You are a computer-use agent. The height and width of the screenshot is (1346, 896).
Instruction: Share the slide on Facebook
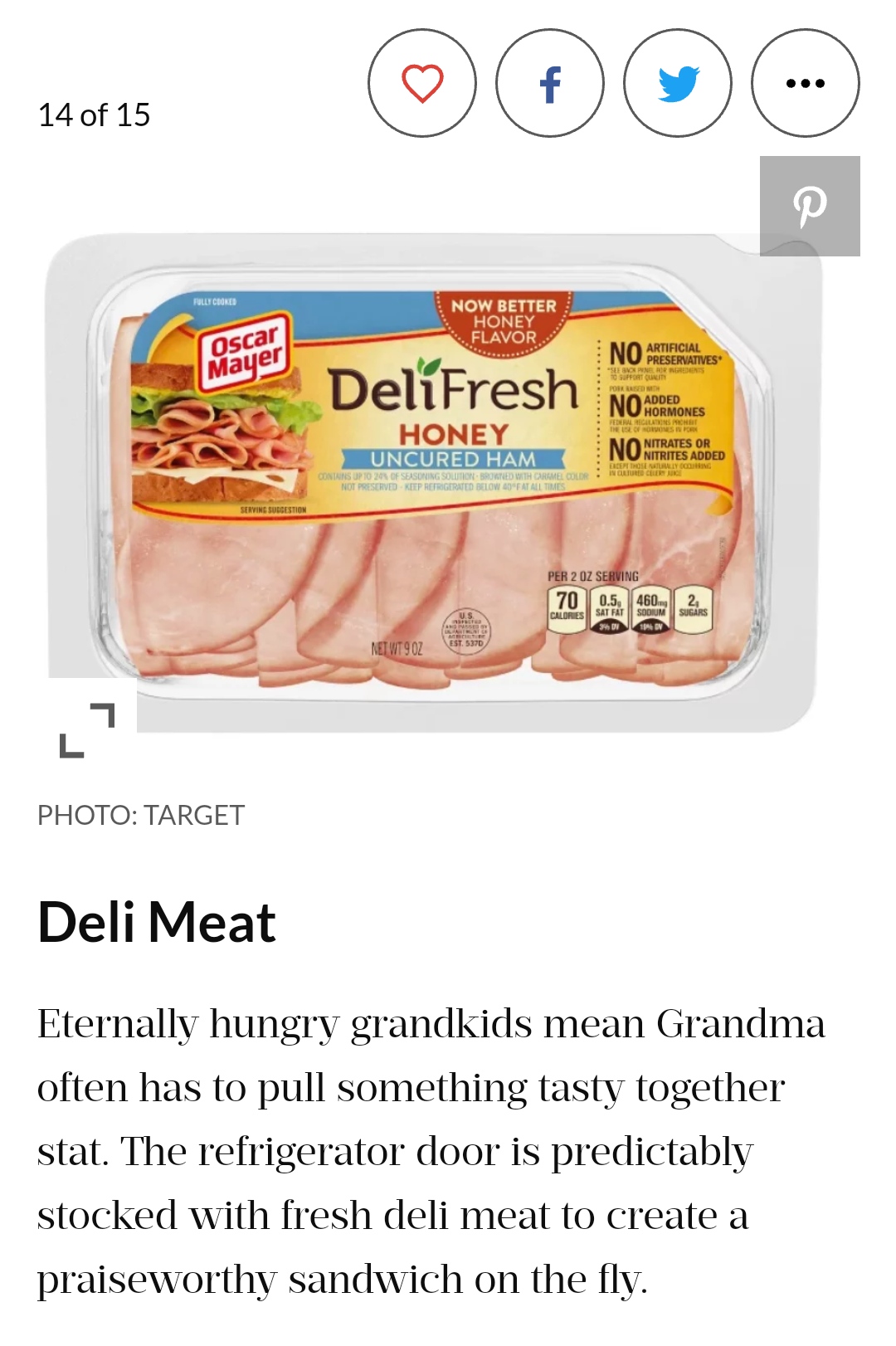[550, 83]
